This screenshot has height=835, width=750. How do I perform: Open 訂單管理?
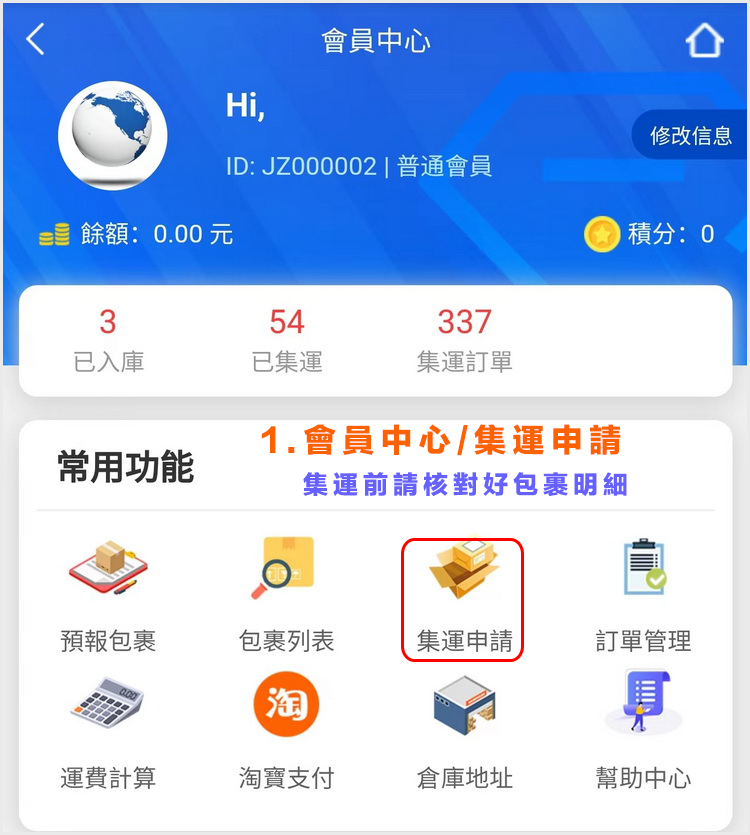click(x=643, y=597)
